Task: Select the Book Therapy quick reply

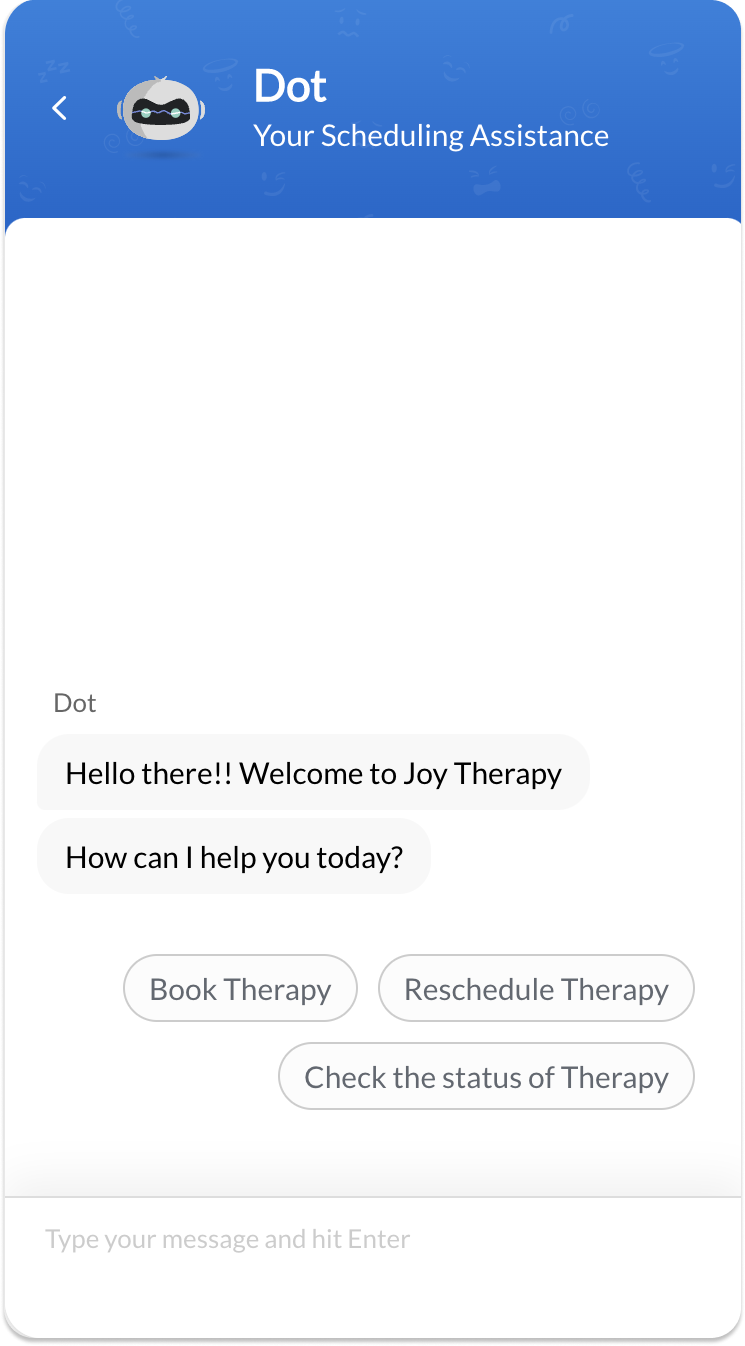Action: click(240, 989)
